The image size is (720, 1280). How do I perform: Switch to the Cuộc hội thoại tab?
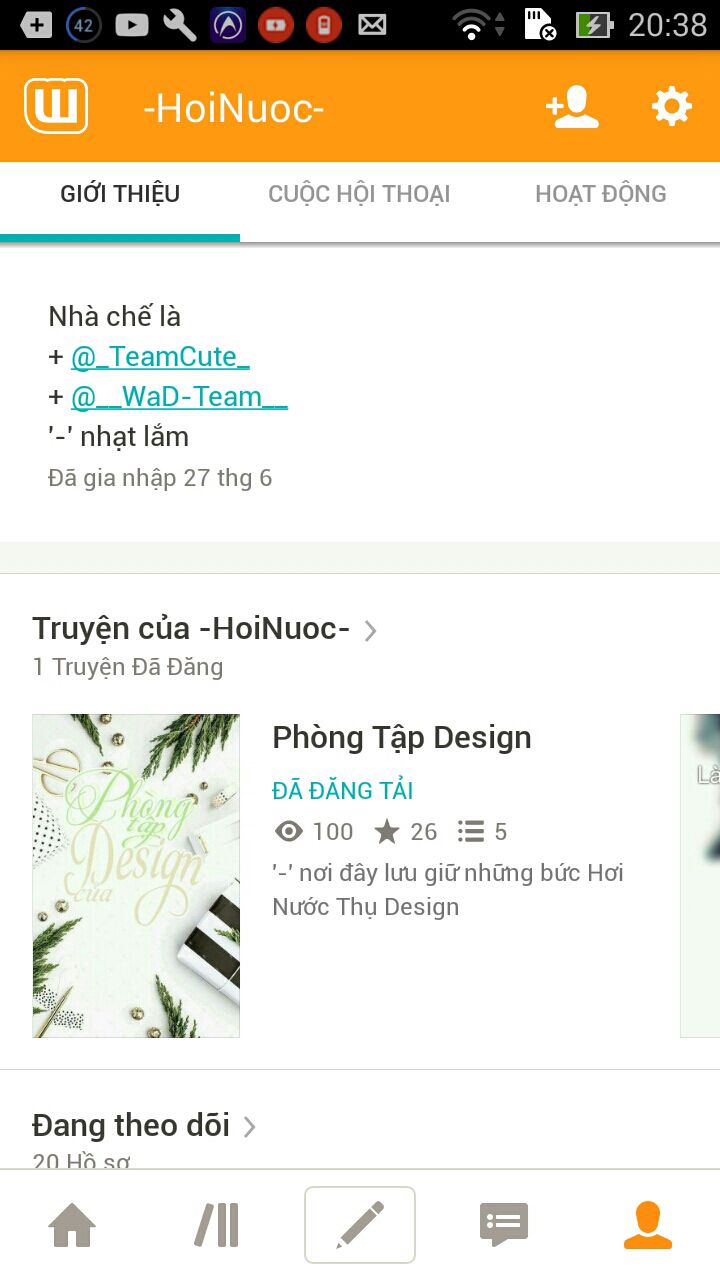(x=359, y=194)
